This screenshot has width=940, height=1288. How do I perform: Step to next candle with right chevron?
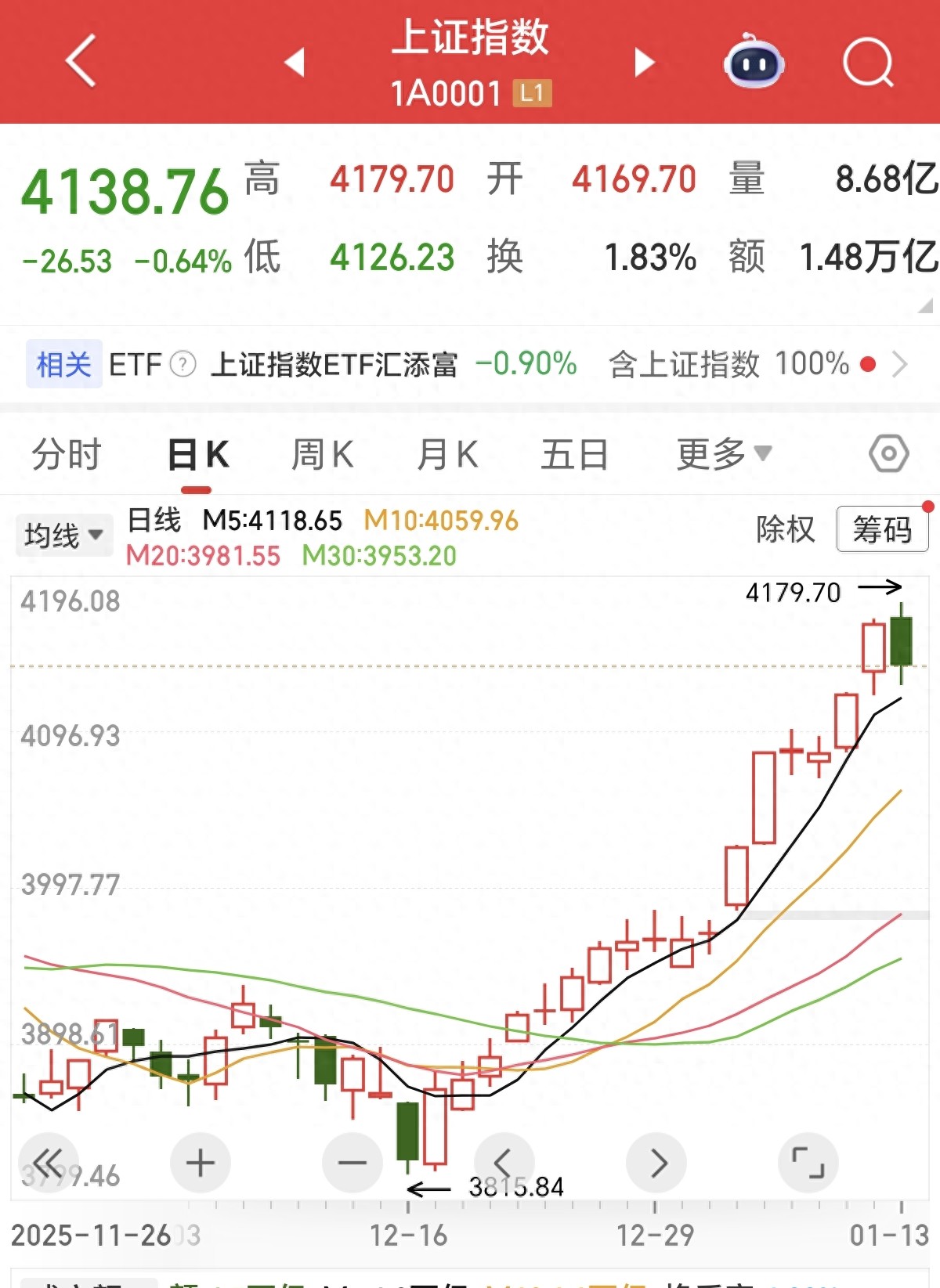(656, 1163)
